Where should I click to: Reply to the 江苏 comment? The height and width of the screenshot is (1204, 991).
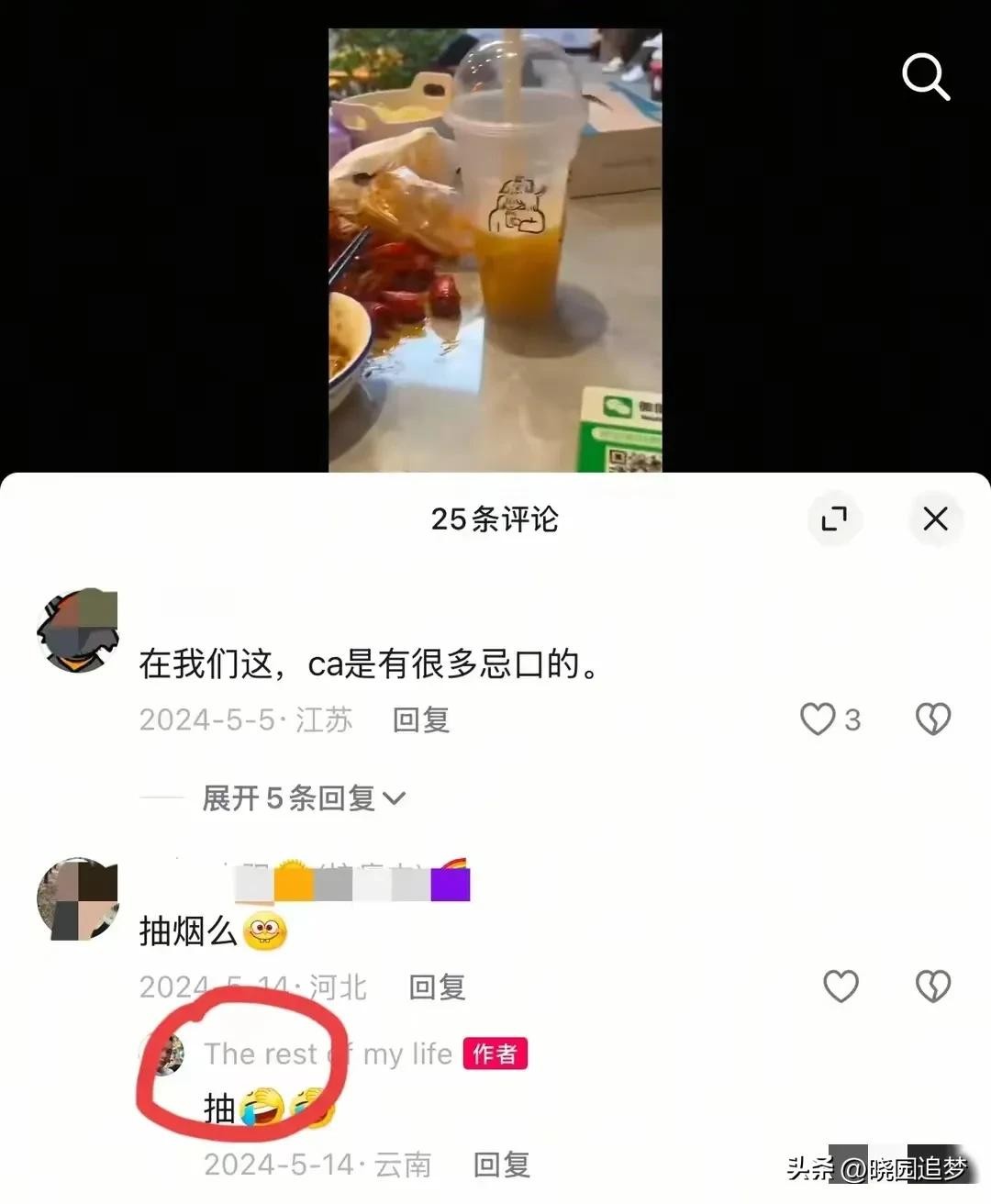(420, 719)
